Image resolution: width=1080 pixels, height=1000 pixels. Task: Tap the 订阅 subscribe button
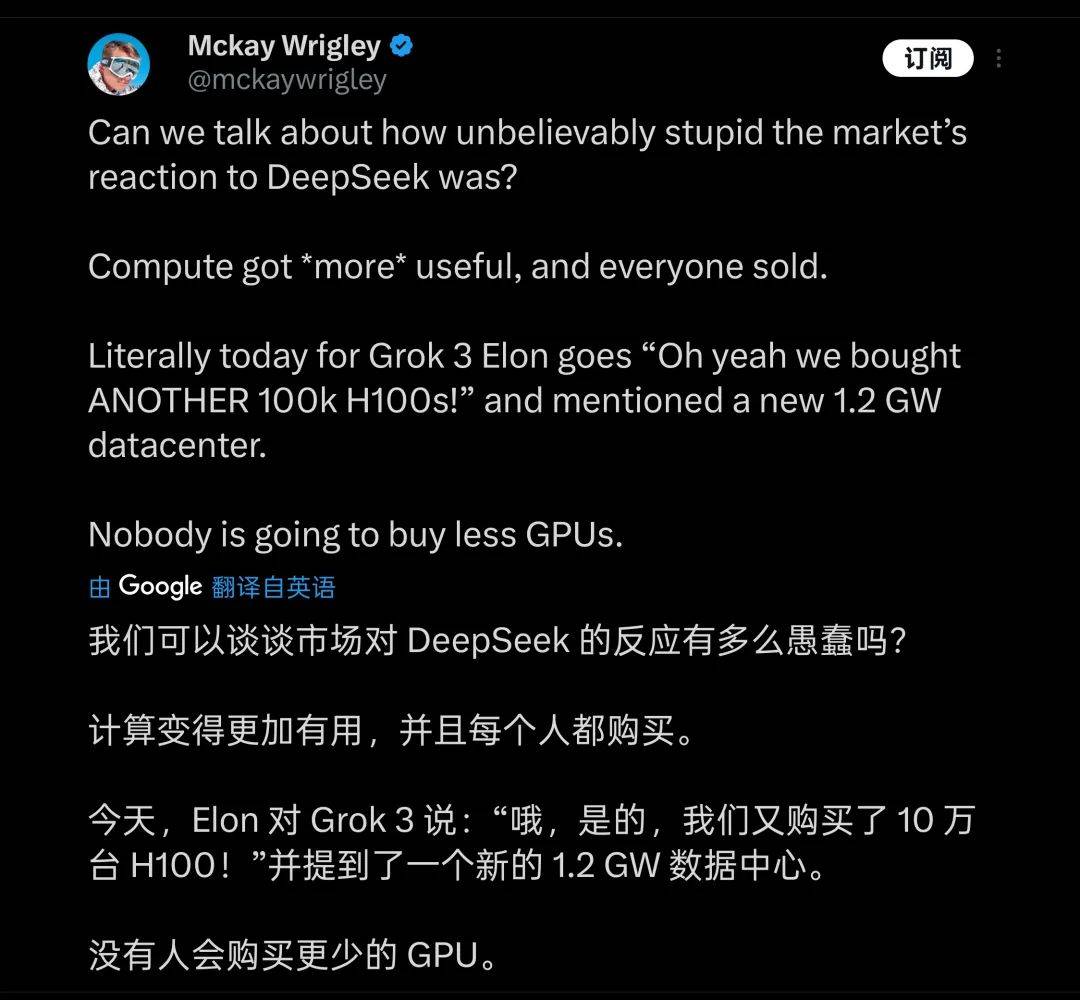pos(927,59)
